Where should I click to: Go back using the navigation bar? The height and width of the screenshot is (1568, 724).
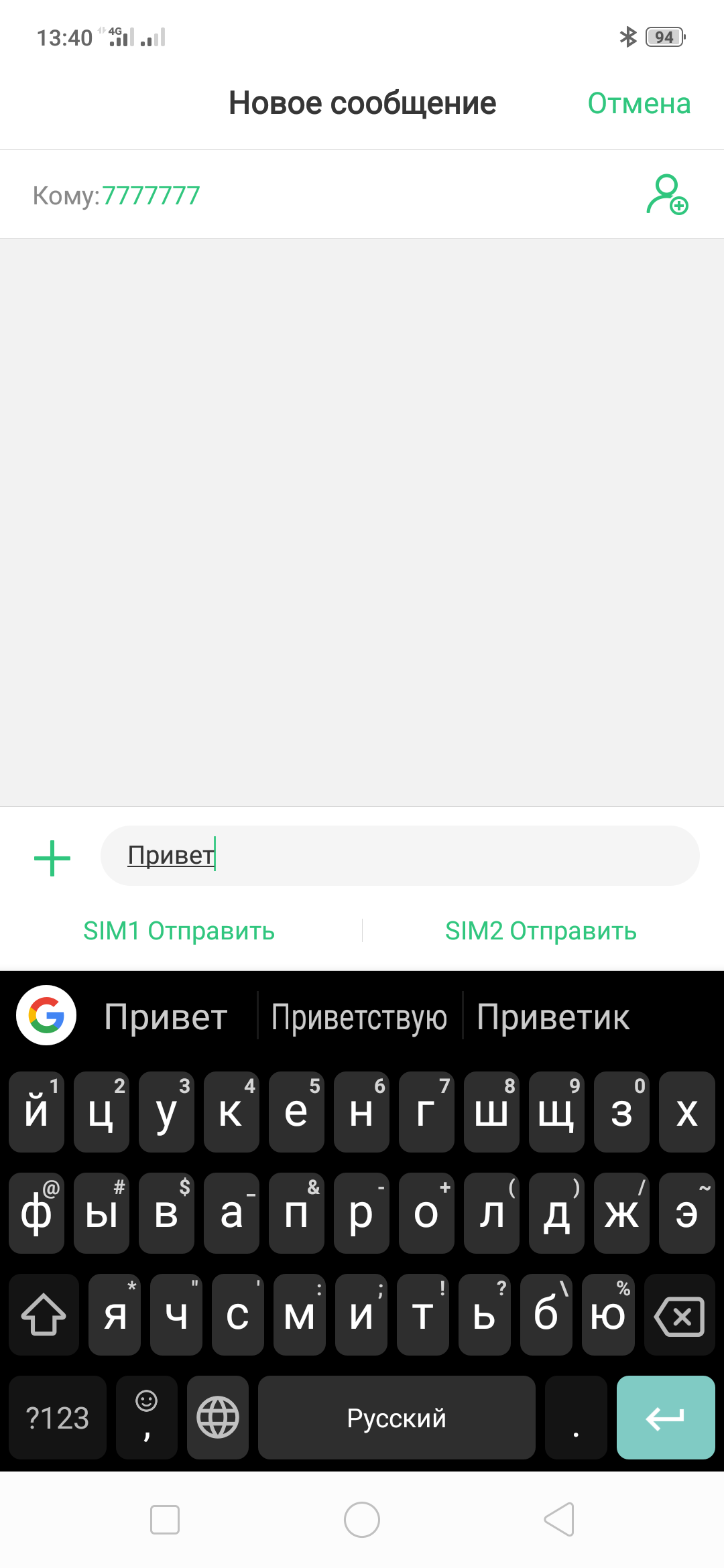[x=559, y=1519]
